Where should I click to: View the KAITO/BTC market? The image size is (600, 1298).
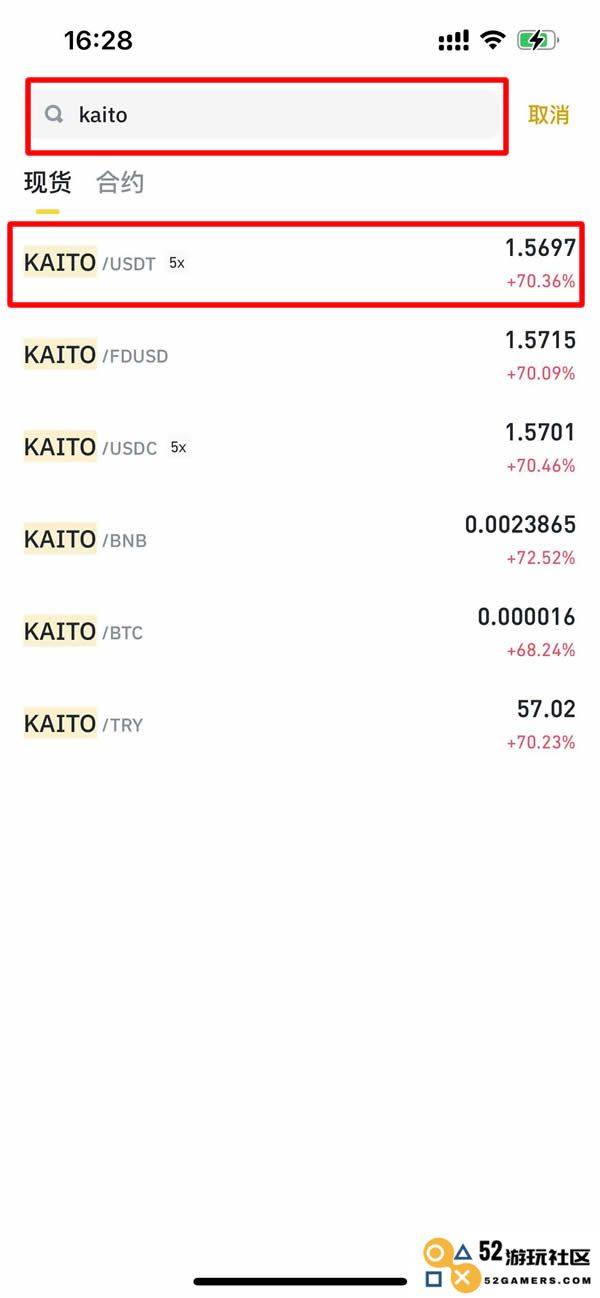coord(300,632)
